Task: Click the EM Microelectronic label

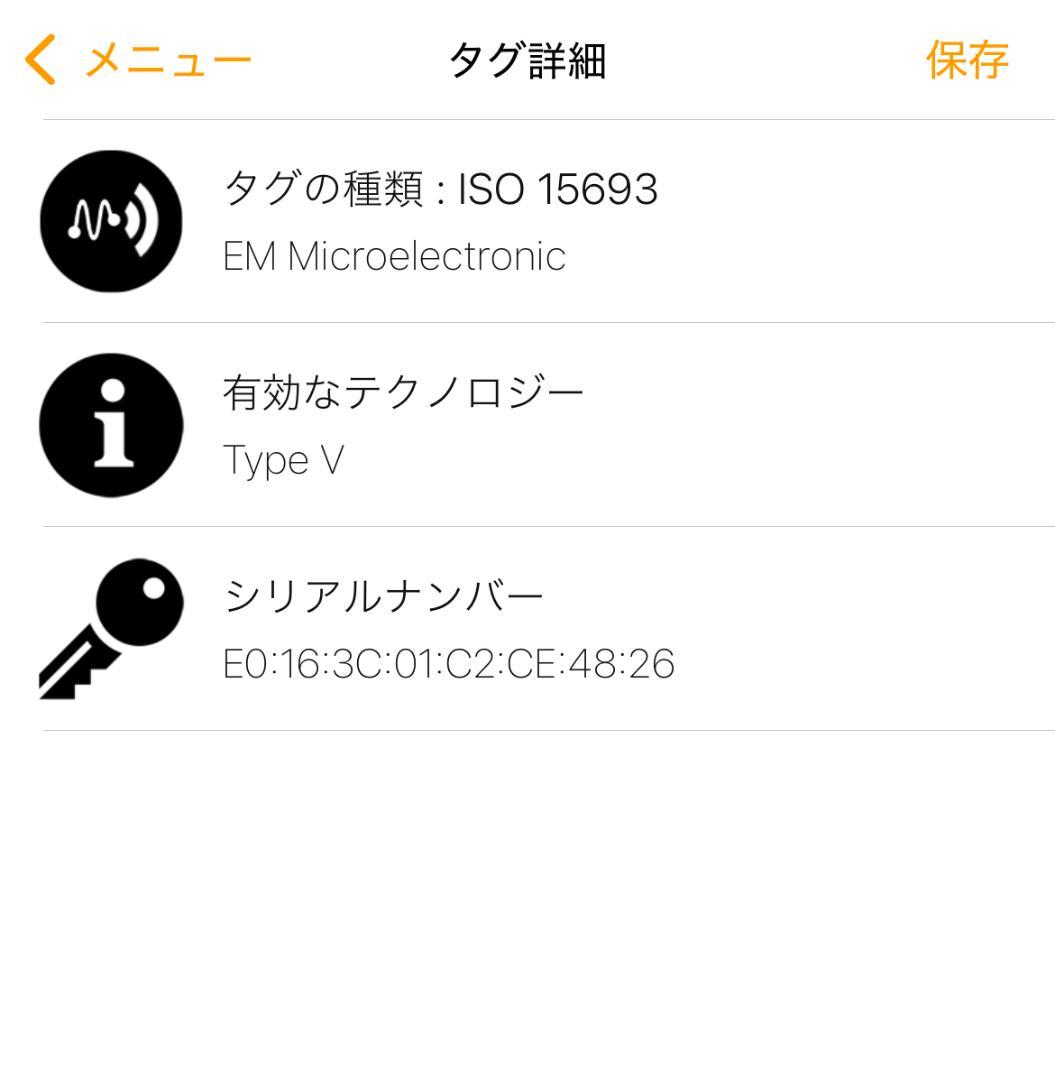Action: coord(394,256)
